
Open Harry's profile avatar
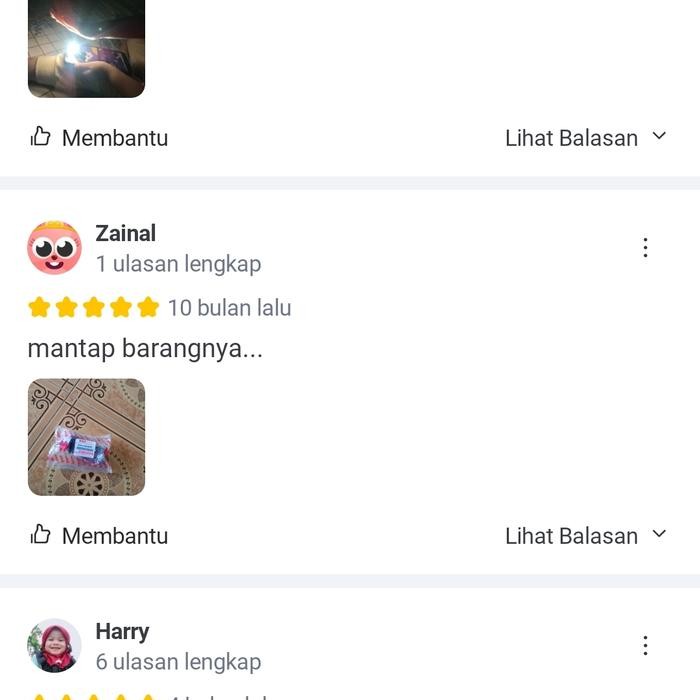pos(54,646)
